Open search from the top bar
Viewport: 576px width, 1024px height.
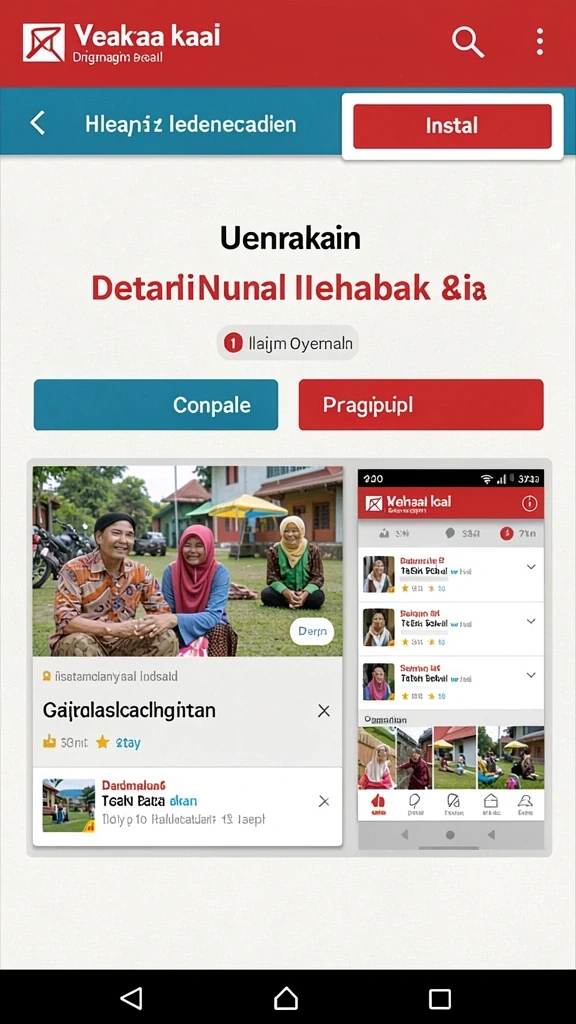(x=468, y=42)
